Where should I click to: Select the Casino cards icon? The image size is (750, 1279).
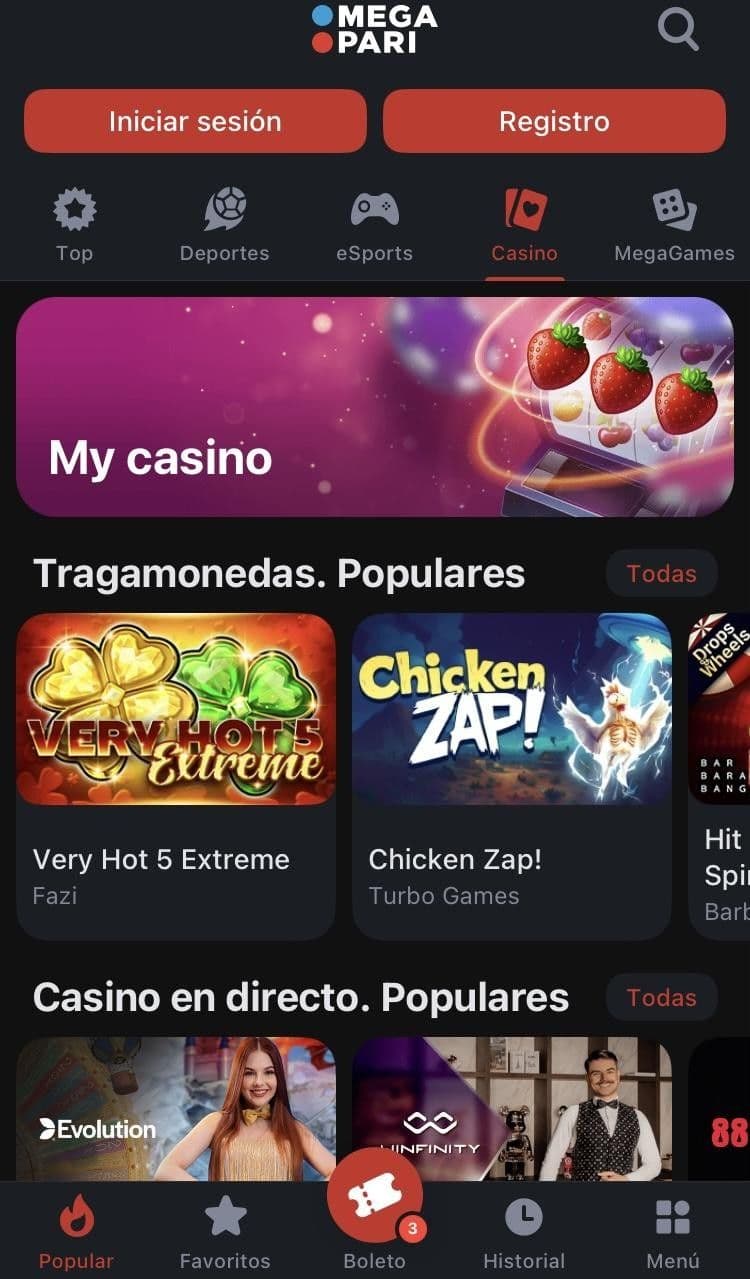click(524, 207)
